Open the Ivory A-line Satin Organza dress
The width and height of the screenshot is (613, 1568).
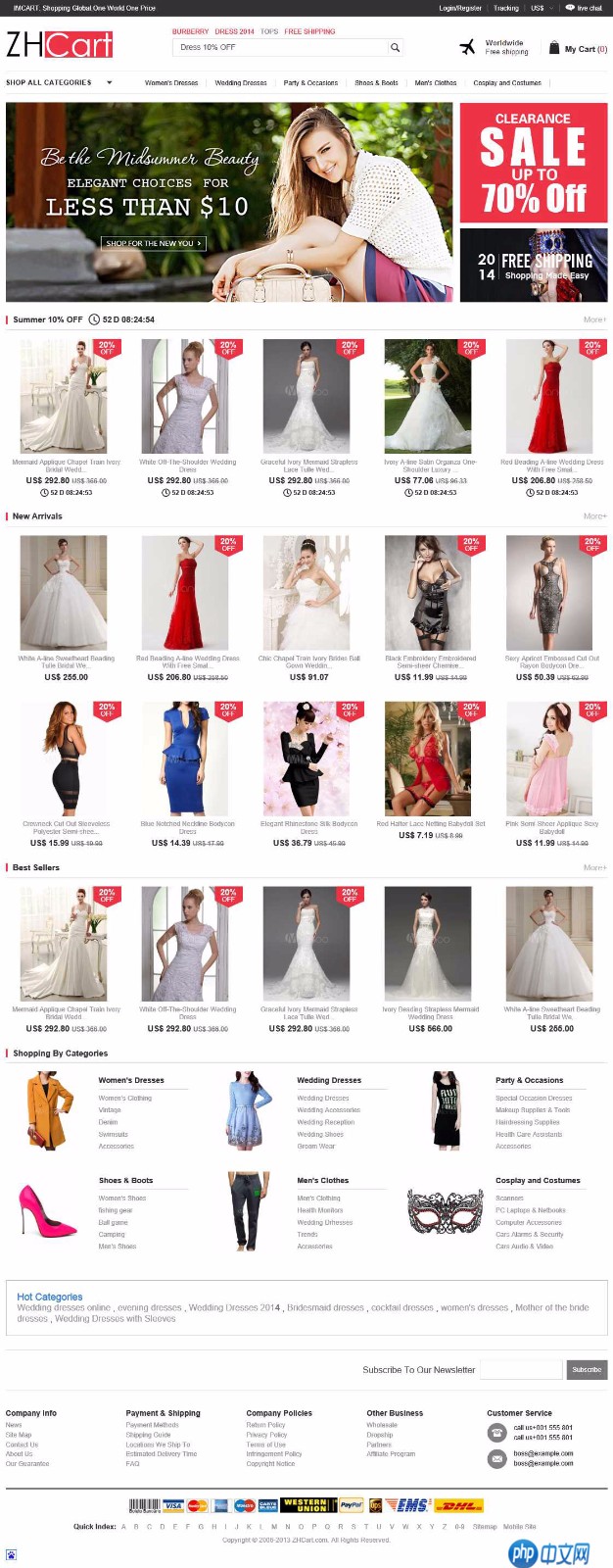click(x=428, y=396)
